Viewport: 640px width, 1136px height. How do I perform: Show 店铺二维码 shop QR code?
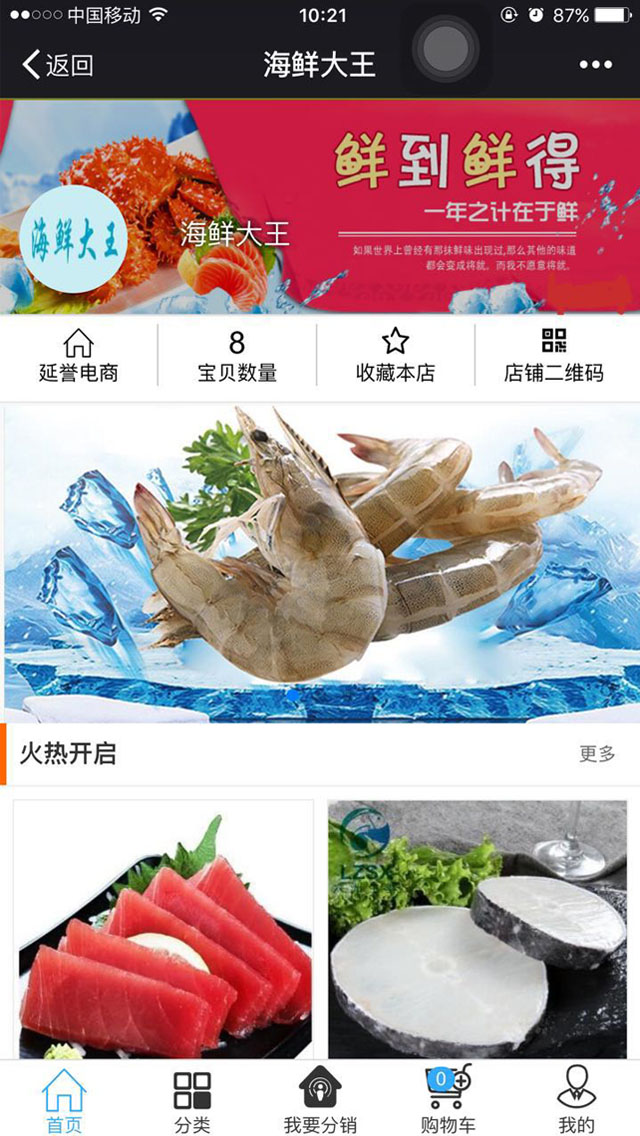pyautogui.click(x=554, y=356)
